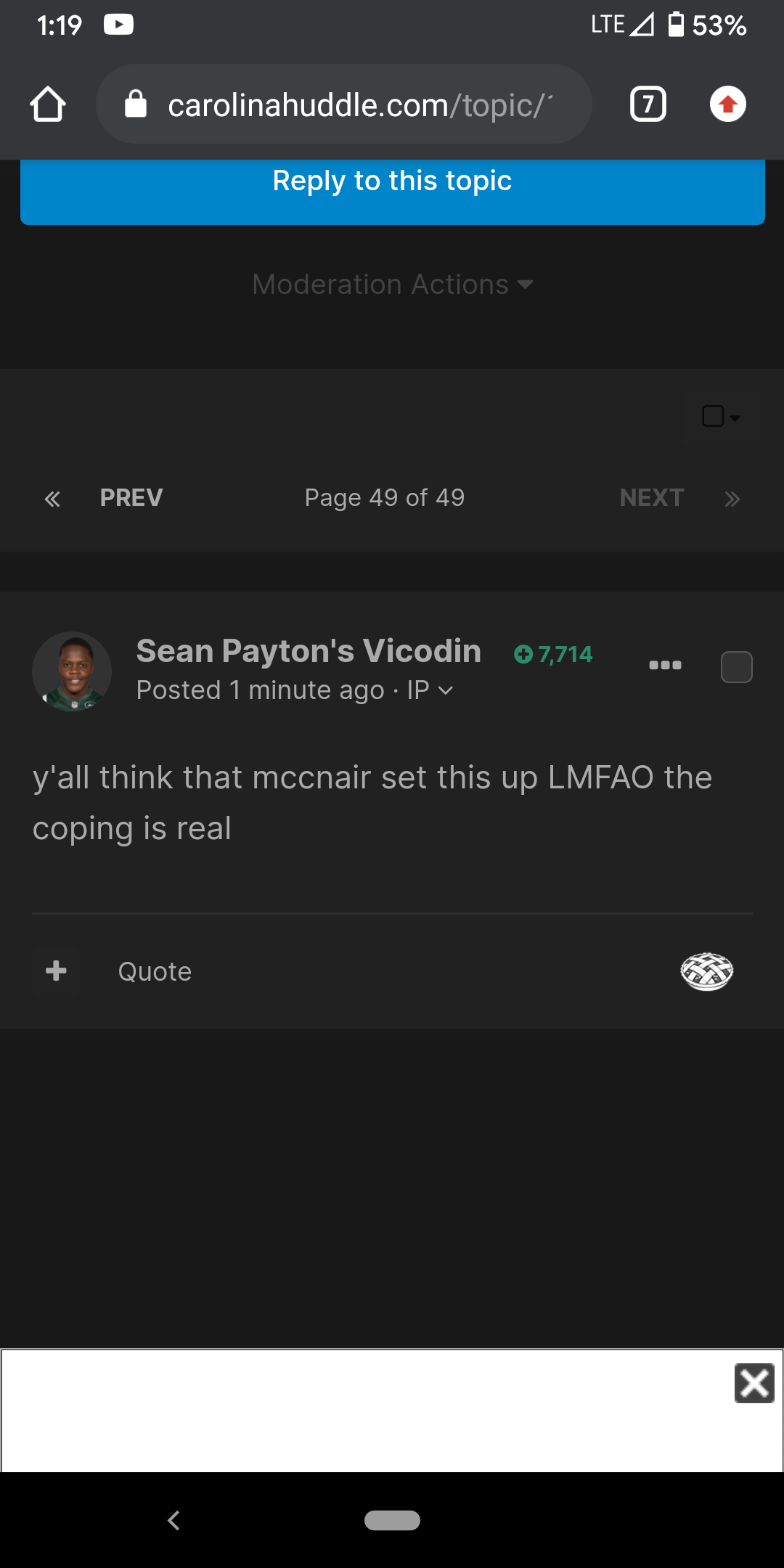784x1568 pixels.
Task: Tap the red update arrow icon
Action: [727, 105]
